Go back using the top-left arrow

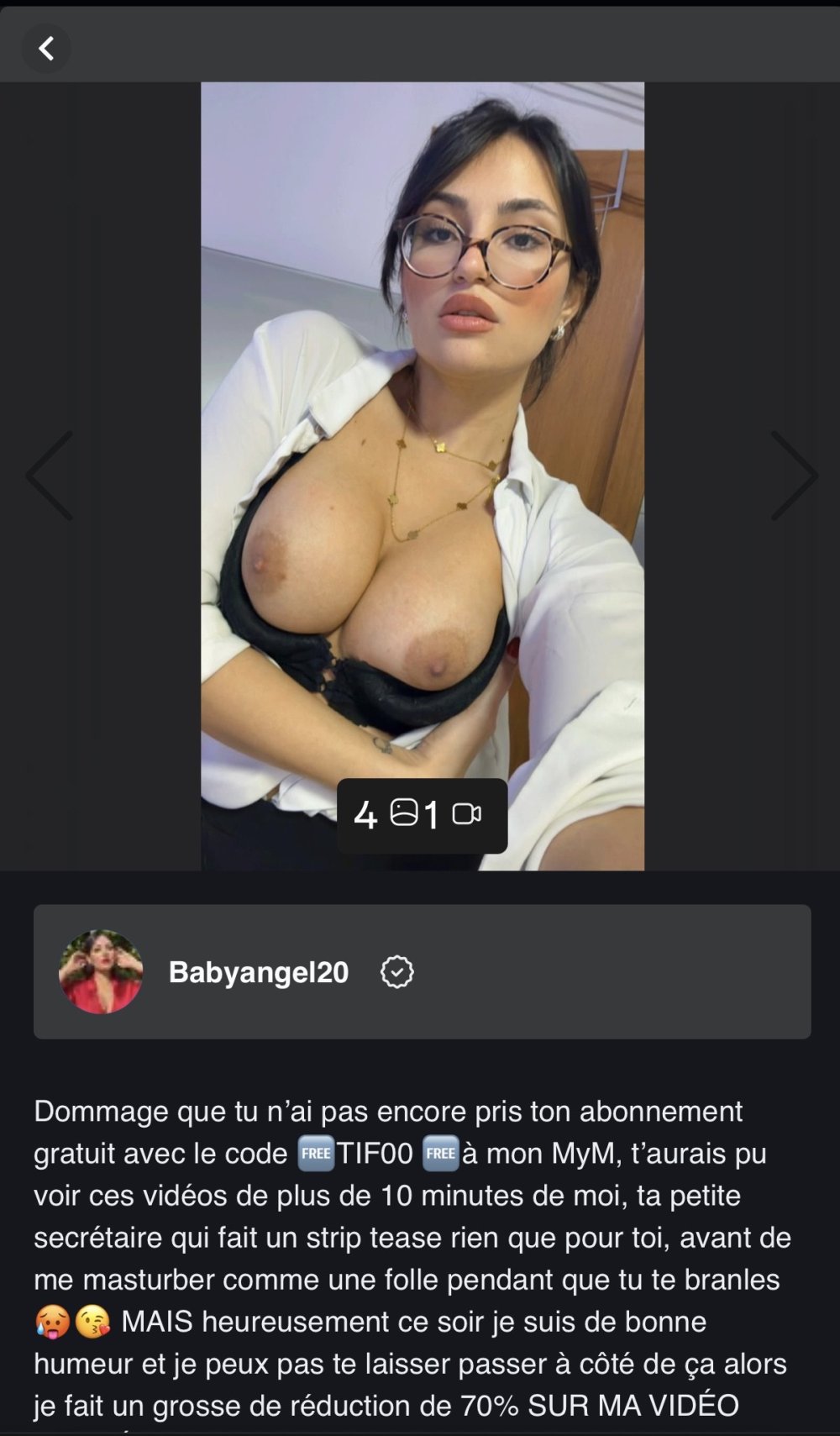pos(46,48)
